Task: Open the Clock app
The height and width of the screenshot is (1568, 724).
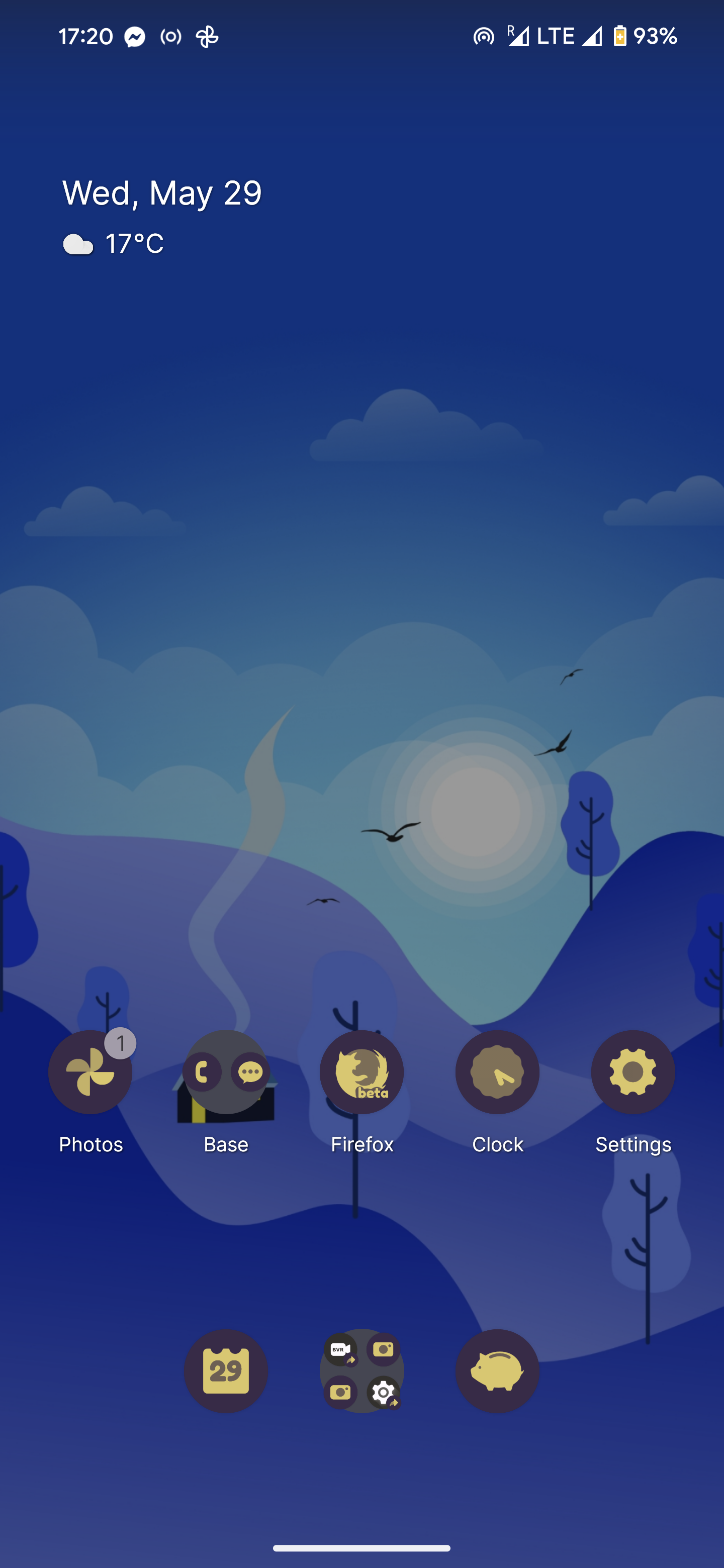Action: click(x=497, y=1072)
